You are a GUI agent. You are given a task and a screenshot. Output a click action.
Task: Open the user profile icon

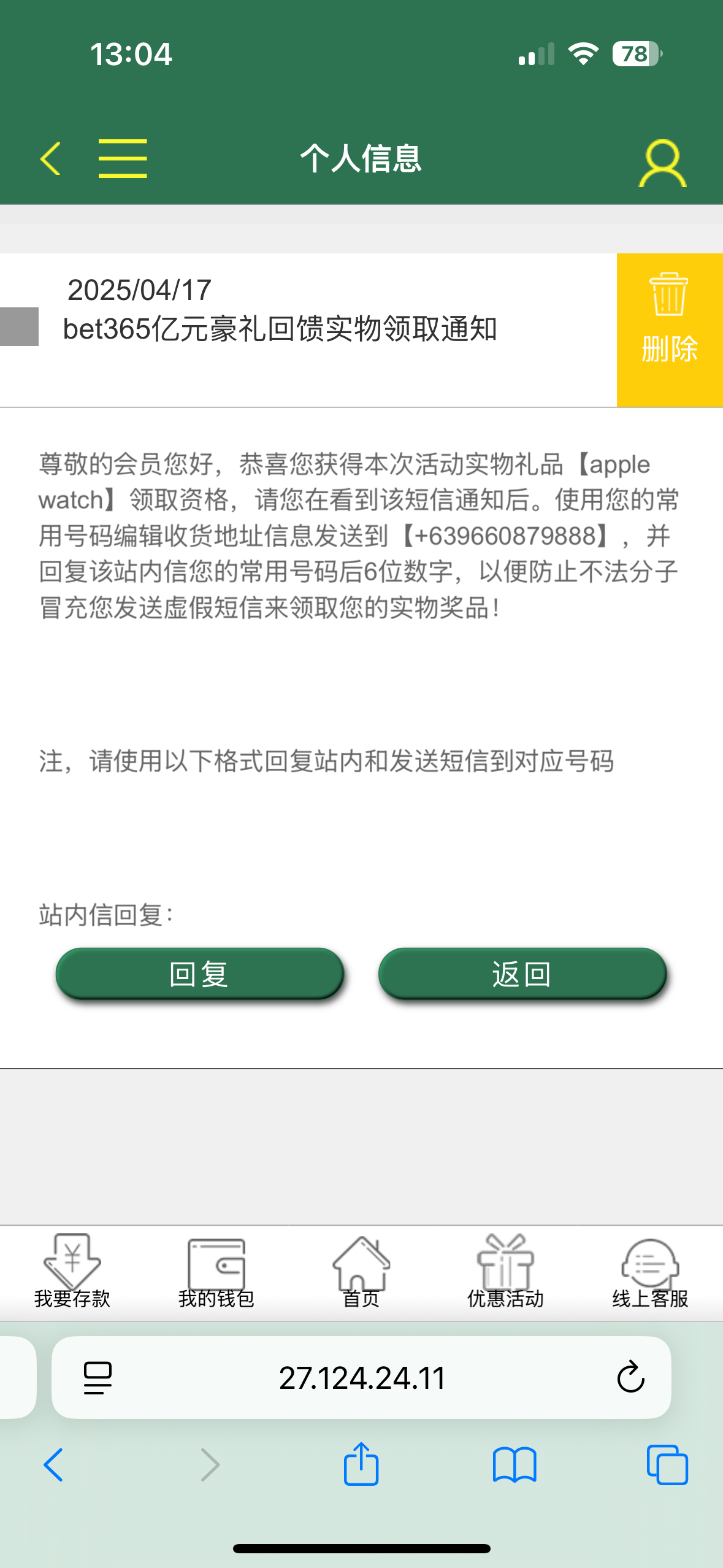tap(662, 163)
